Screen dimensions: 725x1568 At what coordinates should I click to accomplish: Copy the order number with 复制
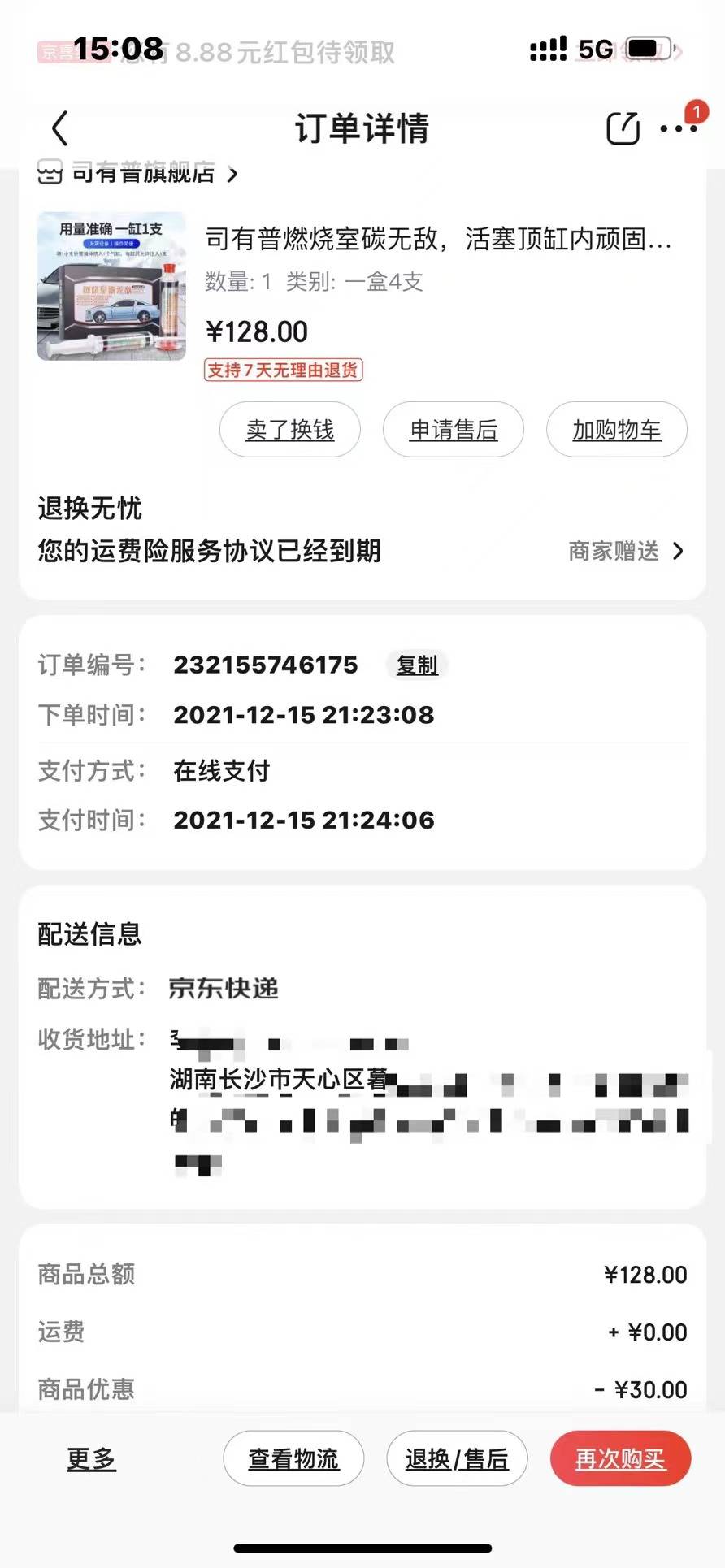[417, 665]
